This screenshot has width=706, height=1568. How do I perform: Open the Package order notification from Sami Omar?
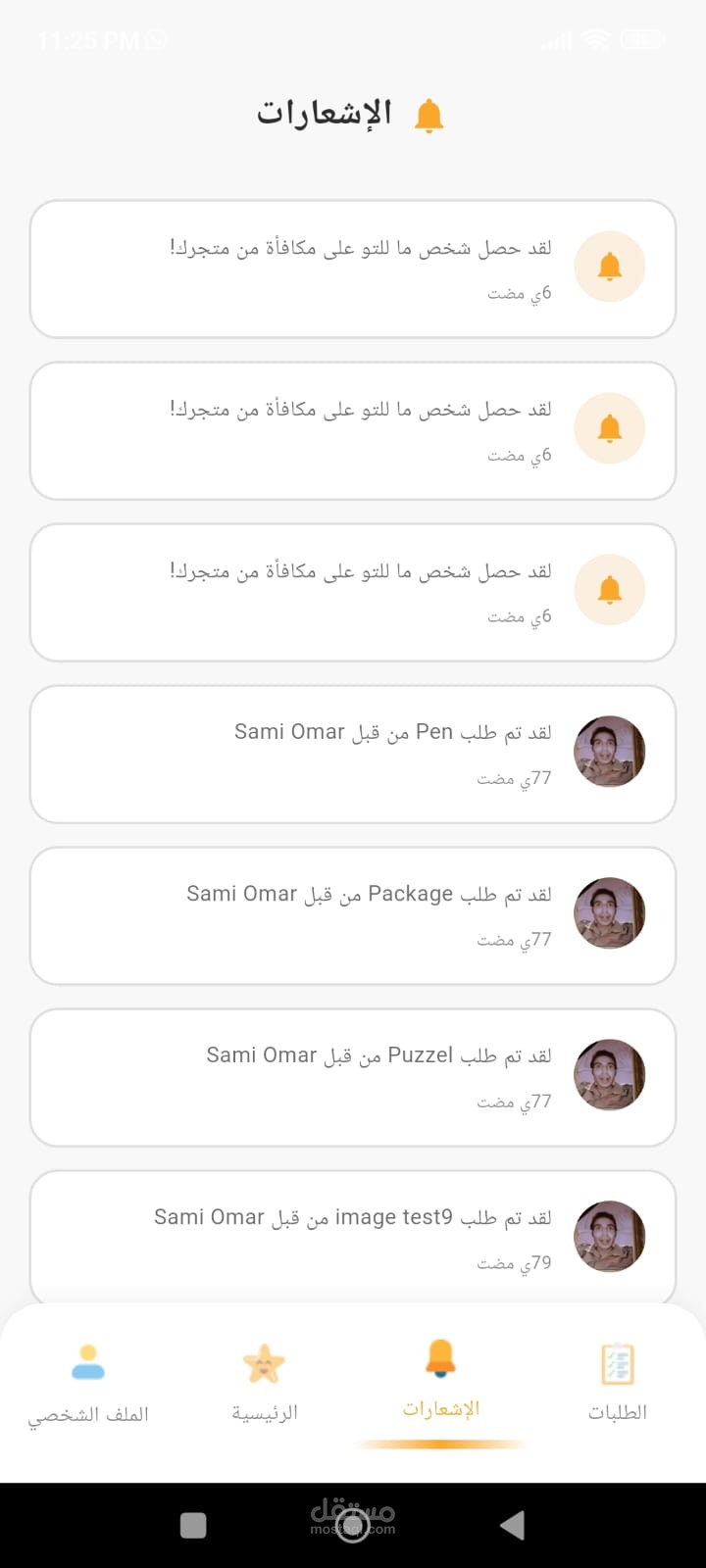click(353, 915)
